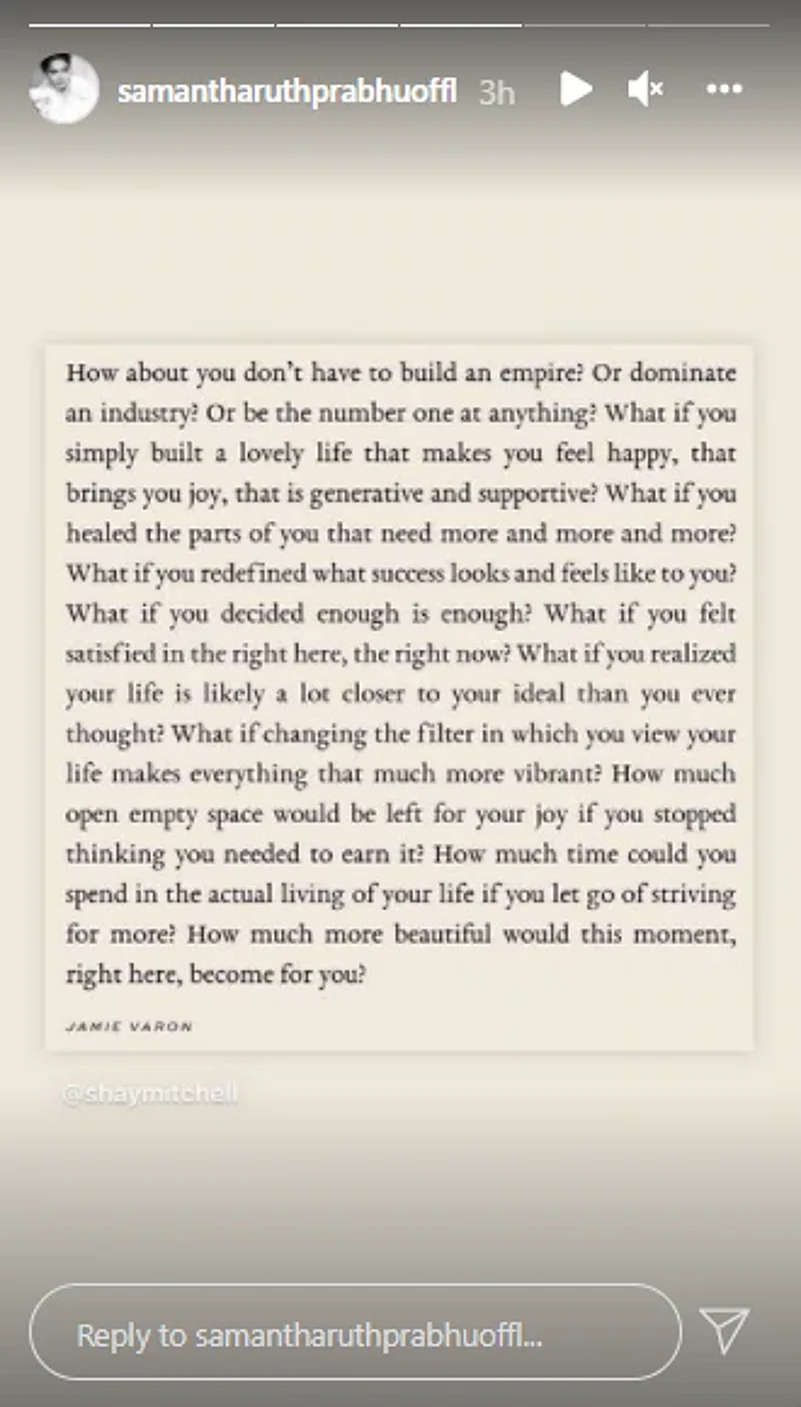
Task: Resume story playback with the play icon
Action: click(x=575, y=89)
